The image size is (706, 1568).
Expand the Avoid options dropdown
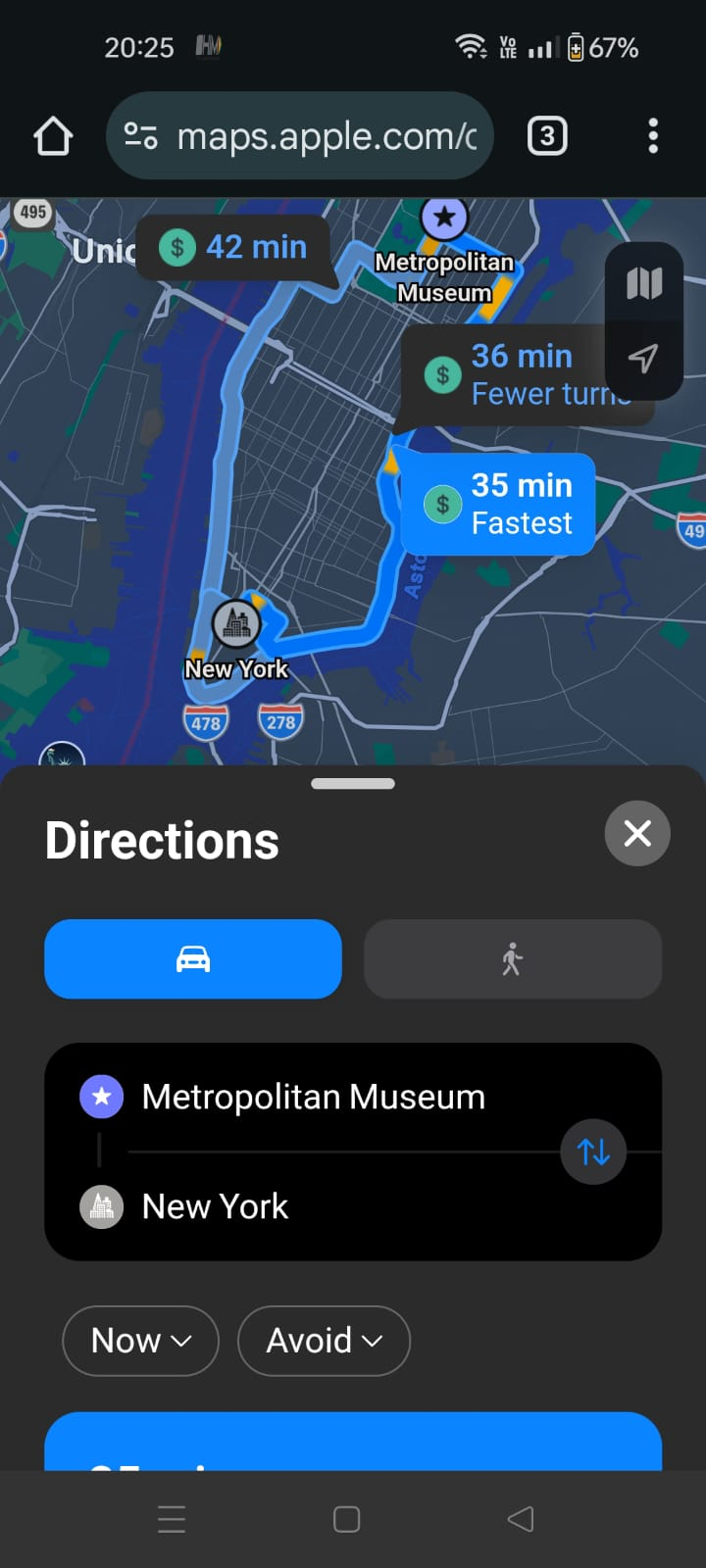pos(324,1340)
